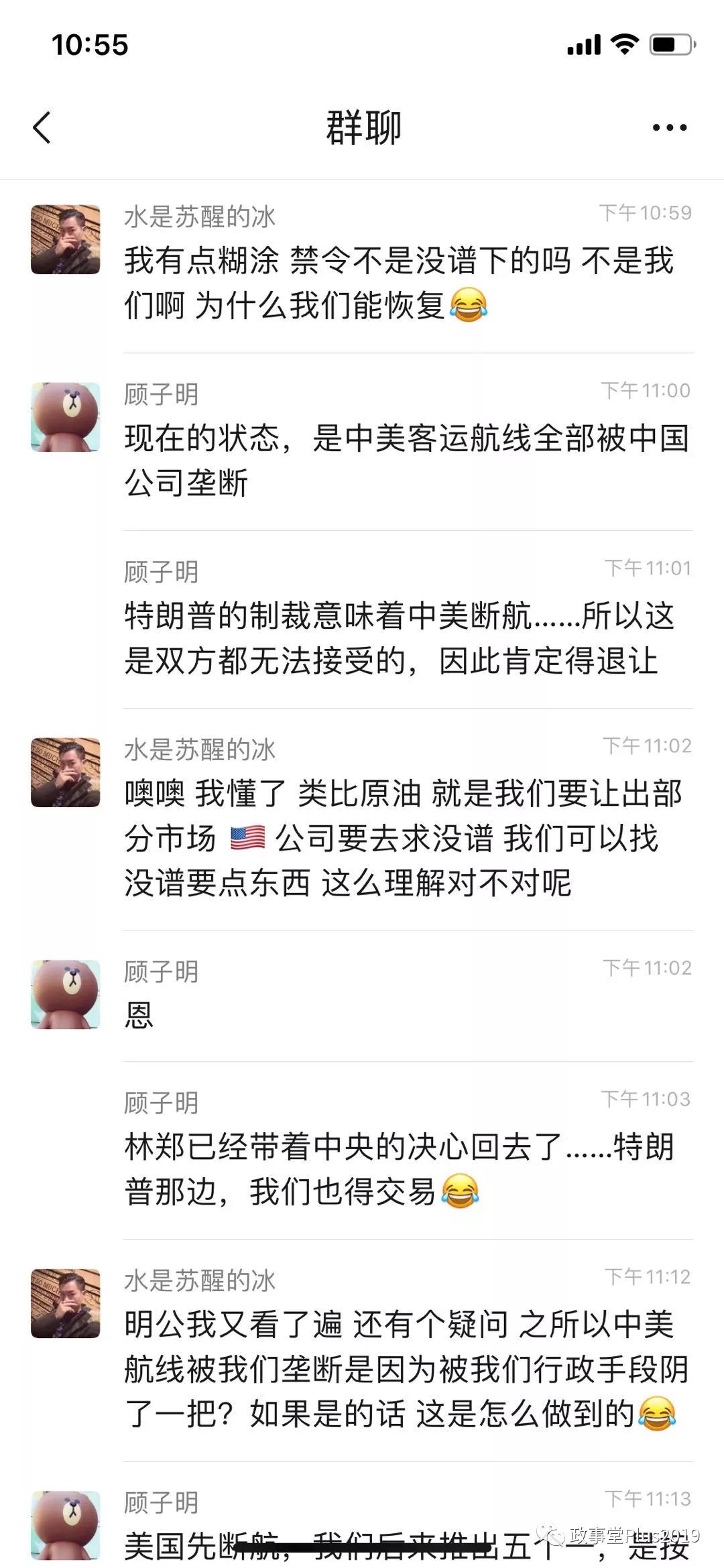Go back from the 群聊 chat record
This screenshot has width=724, height=1568.
click(42, 127)
